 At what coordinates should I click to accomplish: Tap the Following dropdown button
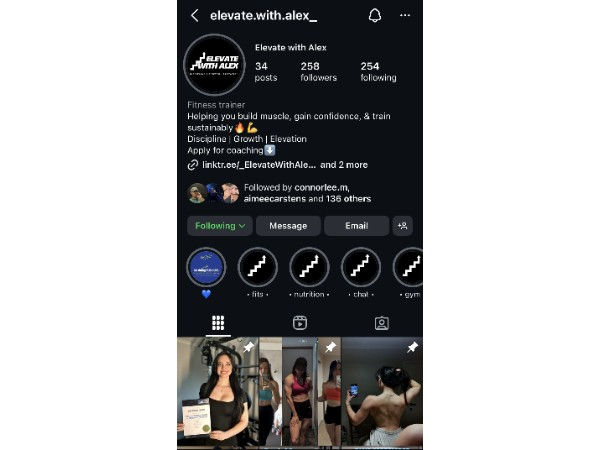pos(220,226)
